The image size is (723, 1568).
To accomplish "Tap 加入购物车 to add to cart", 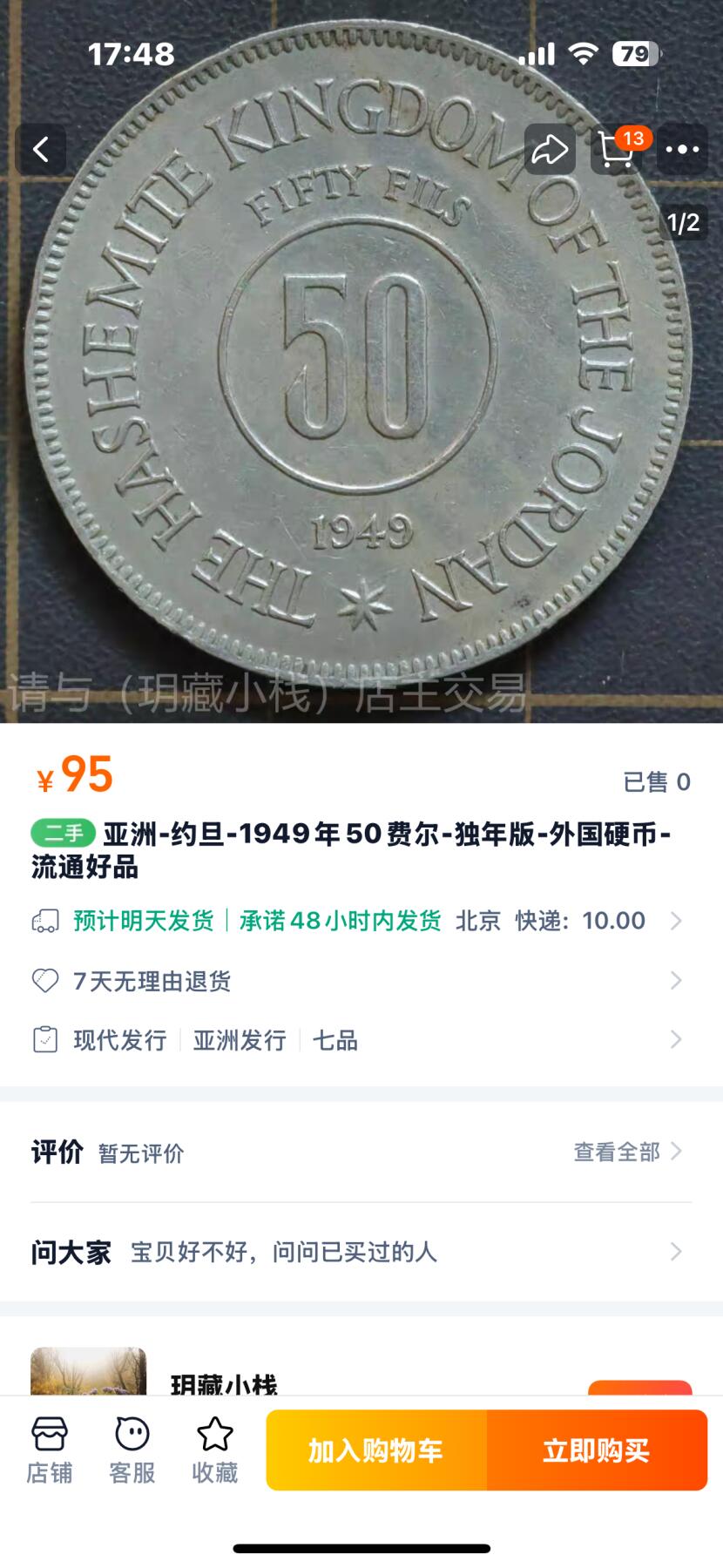I will 376,1450.
